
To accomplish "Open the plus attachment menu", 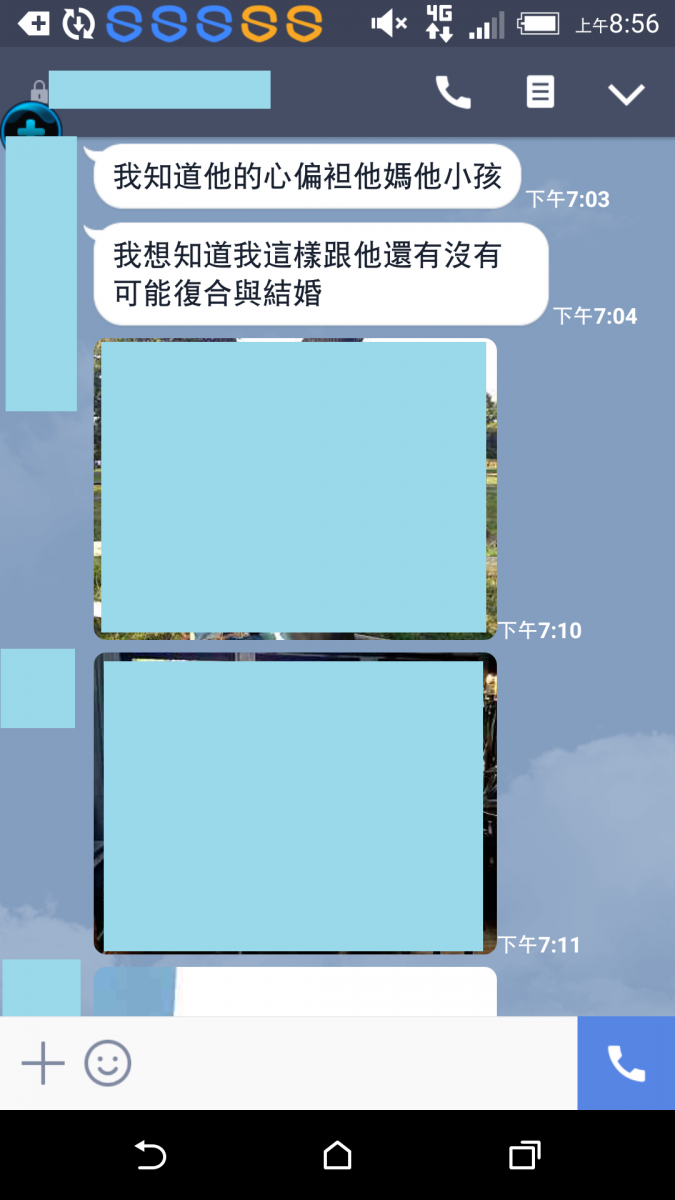I will tap(43, 1063).
